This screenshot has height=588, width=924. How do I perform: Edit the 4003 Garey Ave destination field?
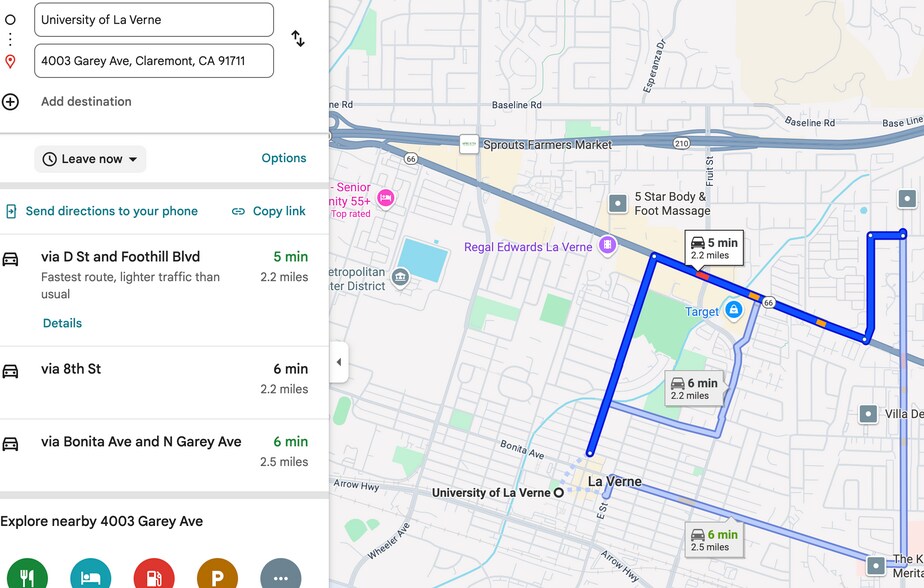coord(153,61)
